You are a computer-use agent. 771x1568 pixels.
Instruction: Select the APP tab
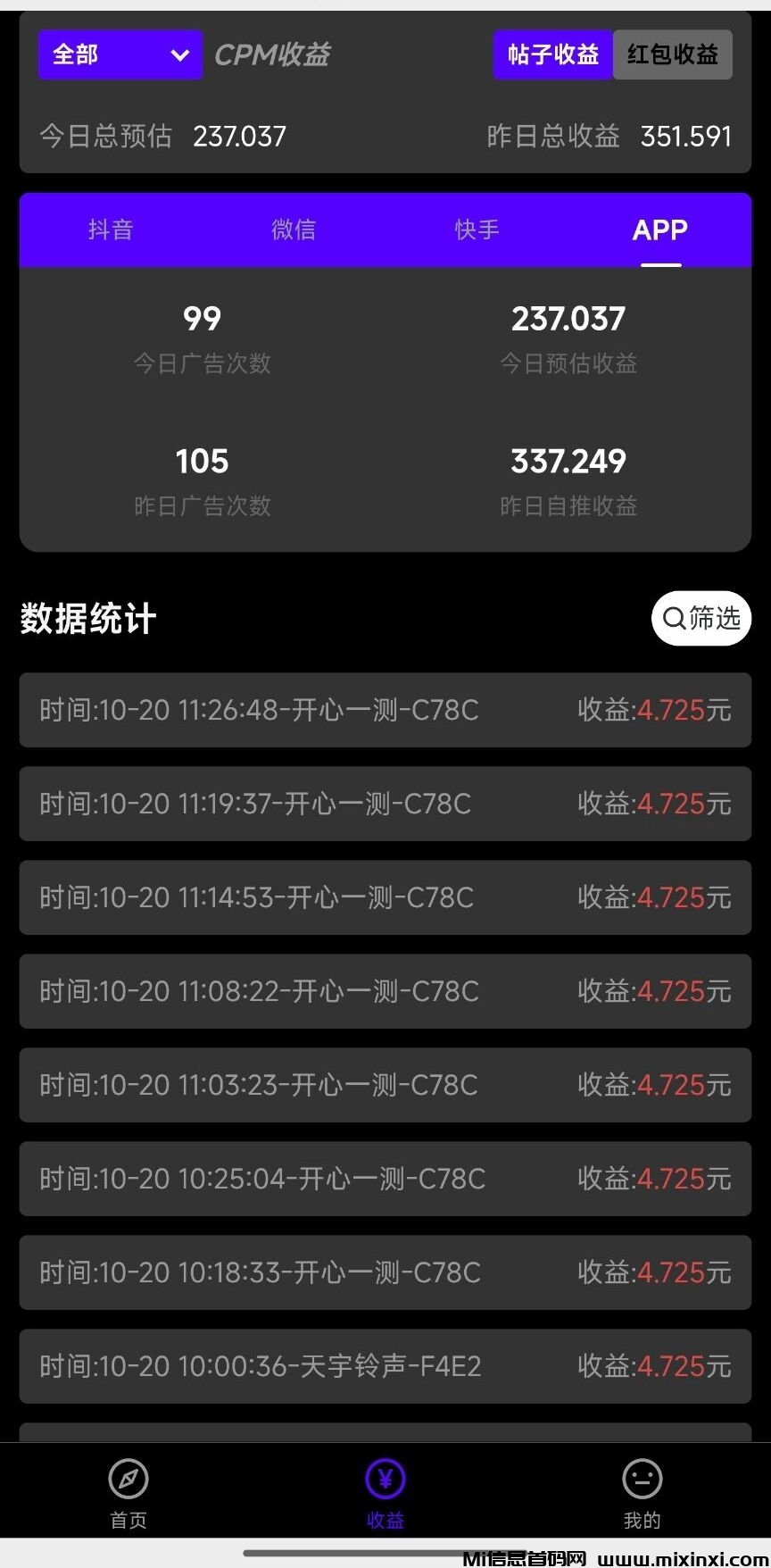click(659, 230)
